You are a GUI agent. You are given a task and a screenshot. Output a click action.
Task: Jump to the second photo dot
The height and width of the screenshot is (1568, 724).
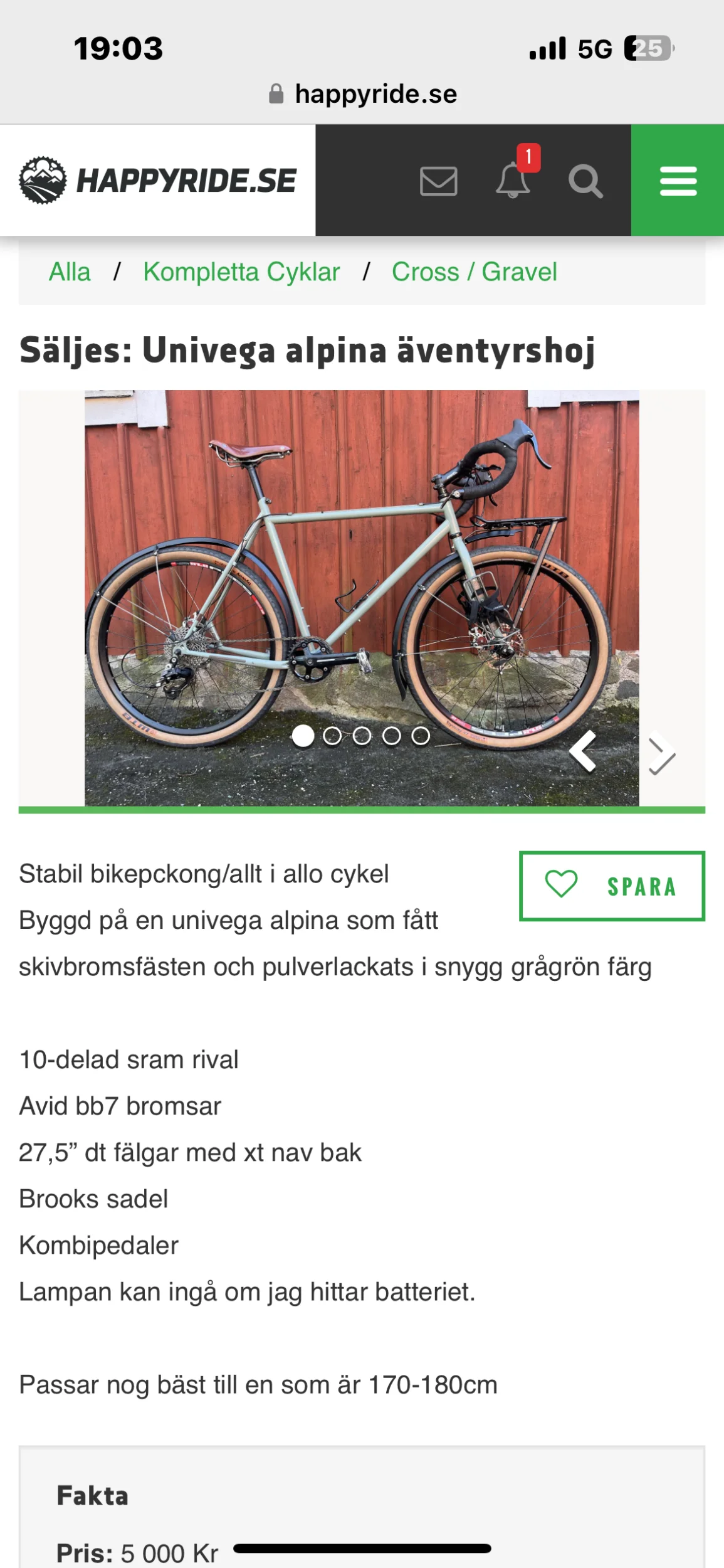tap(332, 736)
